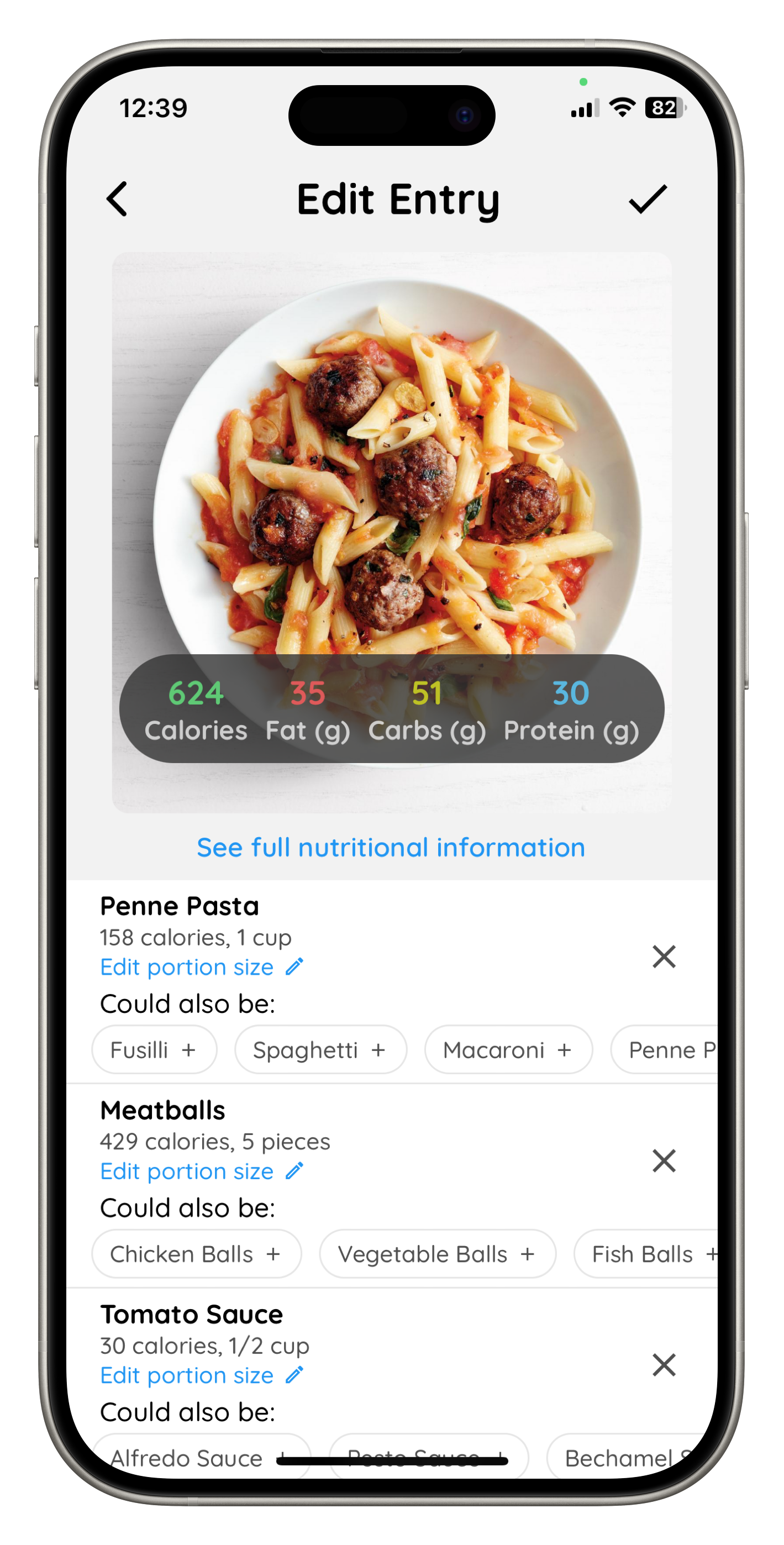Image resolution: width=784 pixels, height=1545 pixels.
Task: Edit portion size for Meatballs
Action: coord(202,1171)
